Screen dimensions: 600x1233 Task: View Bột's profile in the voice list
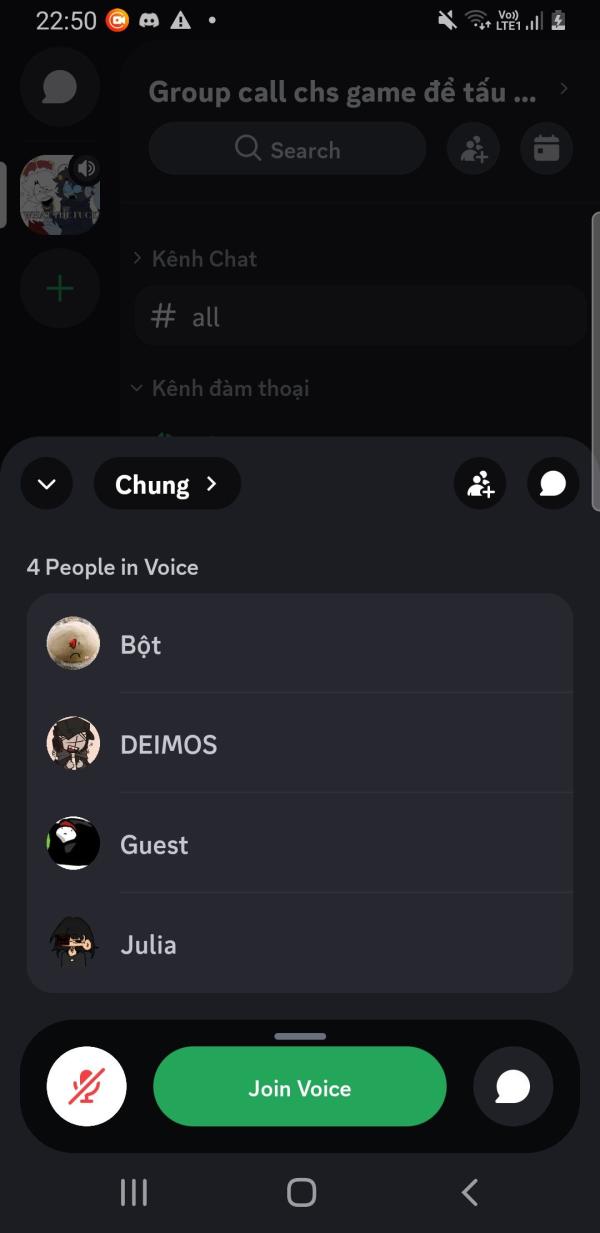[x=300, y=643]
